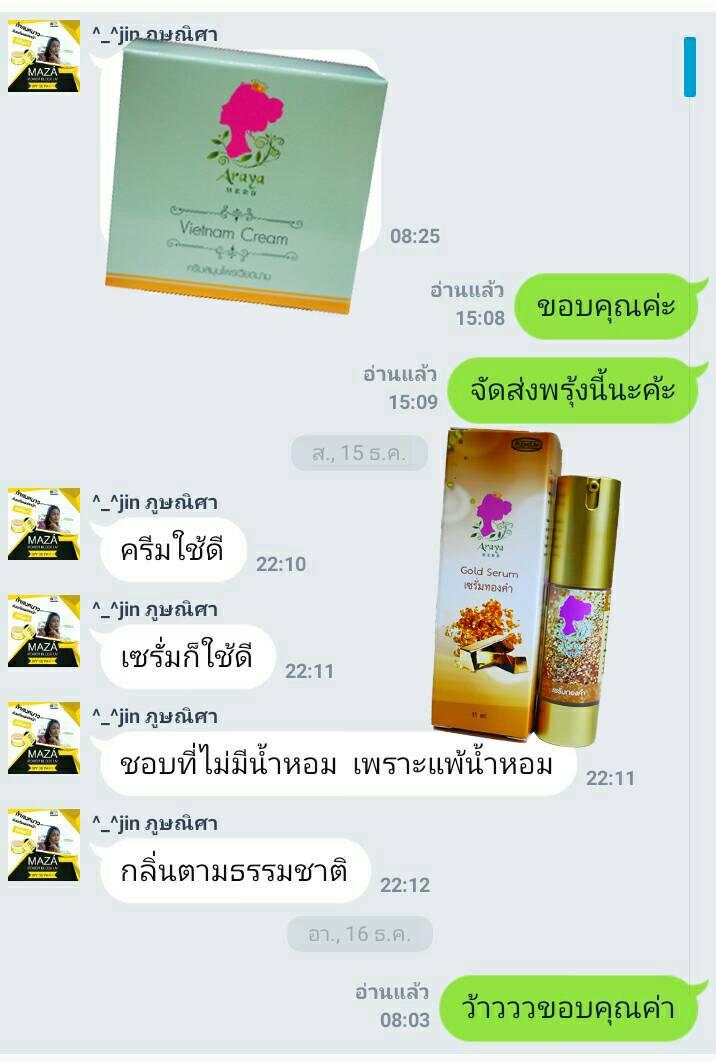Screen dimensions: 716x1062
Task: Tap the avatar beside 'ชอบที่ไม่มีน้ำหอม' message
Action: coord(43,738)
